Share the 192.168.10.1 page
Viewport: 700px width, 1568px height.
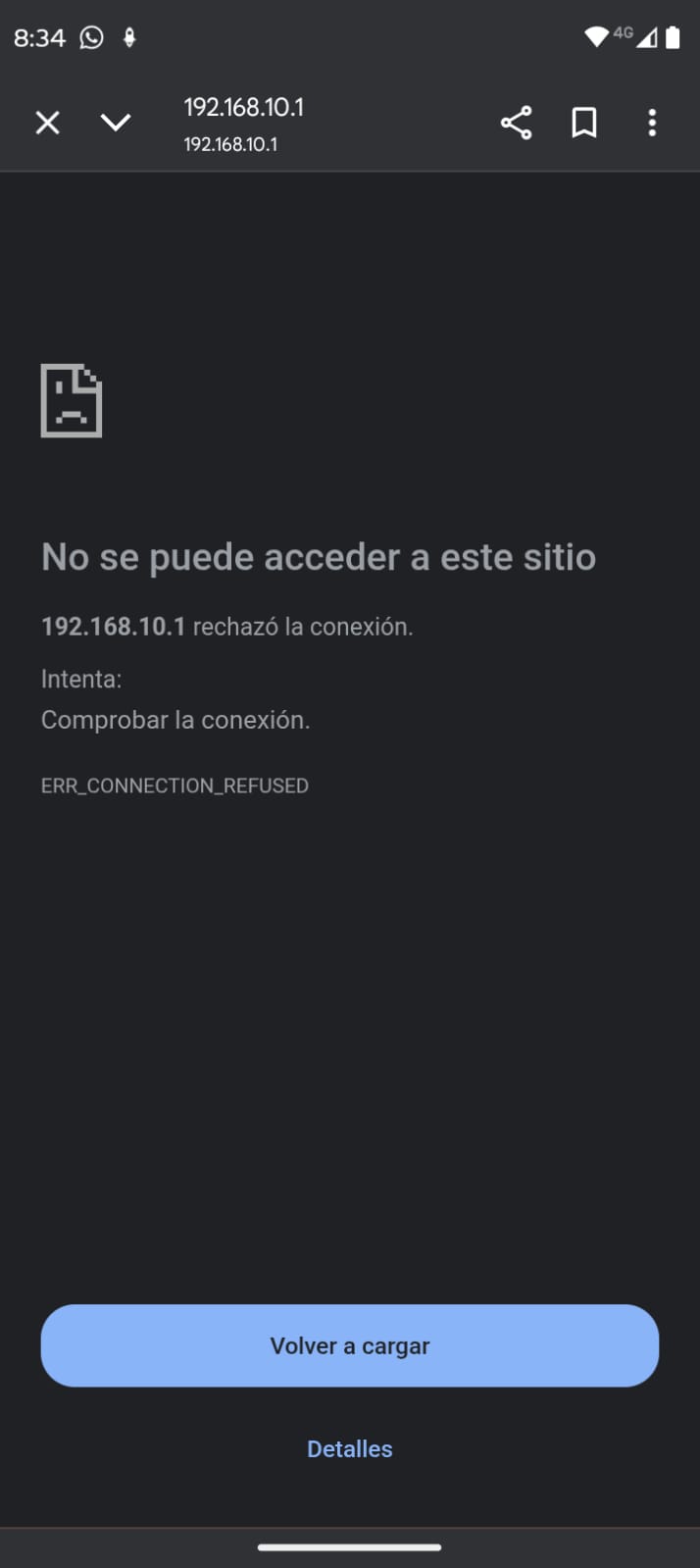click(x=516, y=123)
